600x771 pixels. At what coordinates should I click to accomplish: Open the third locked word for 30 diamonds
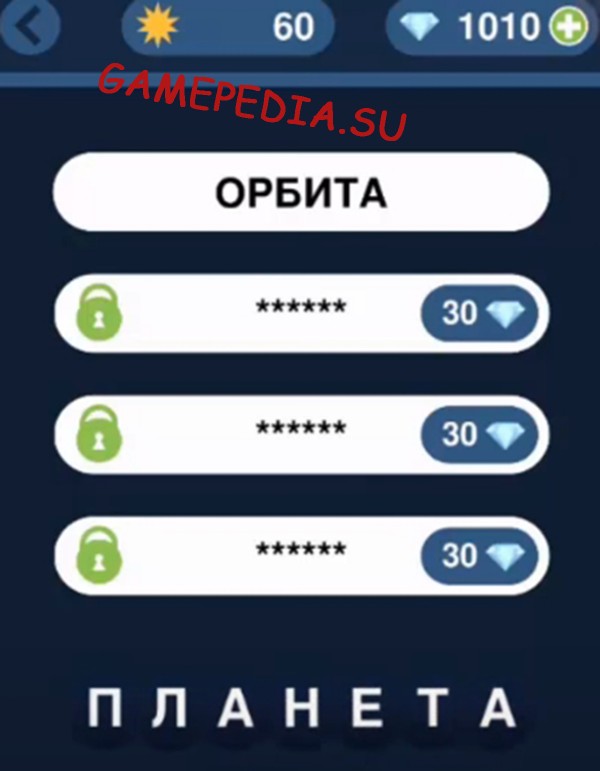(x=478, y=555)
